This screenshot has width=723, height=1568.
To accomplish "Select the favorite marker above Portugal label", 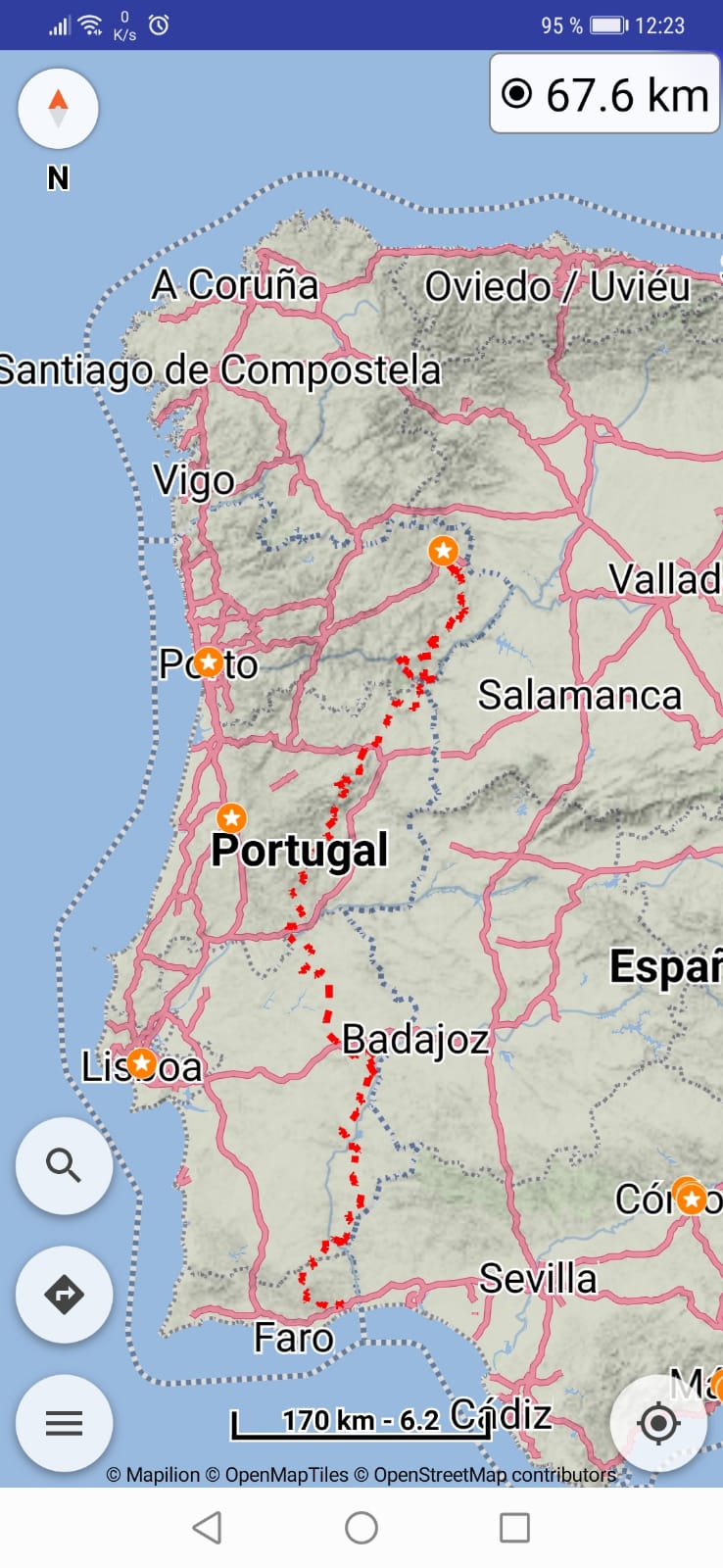I will (231, 817).
